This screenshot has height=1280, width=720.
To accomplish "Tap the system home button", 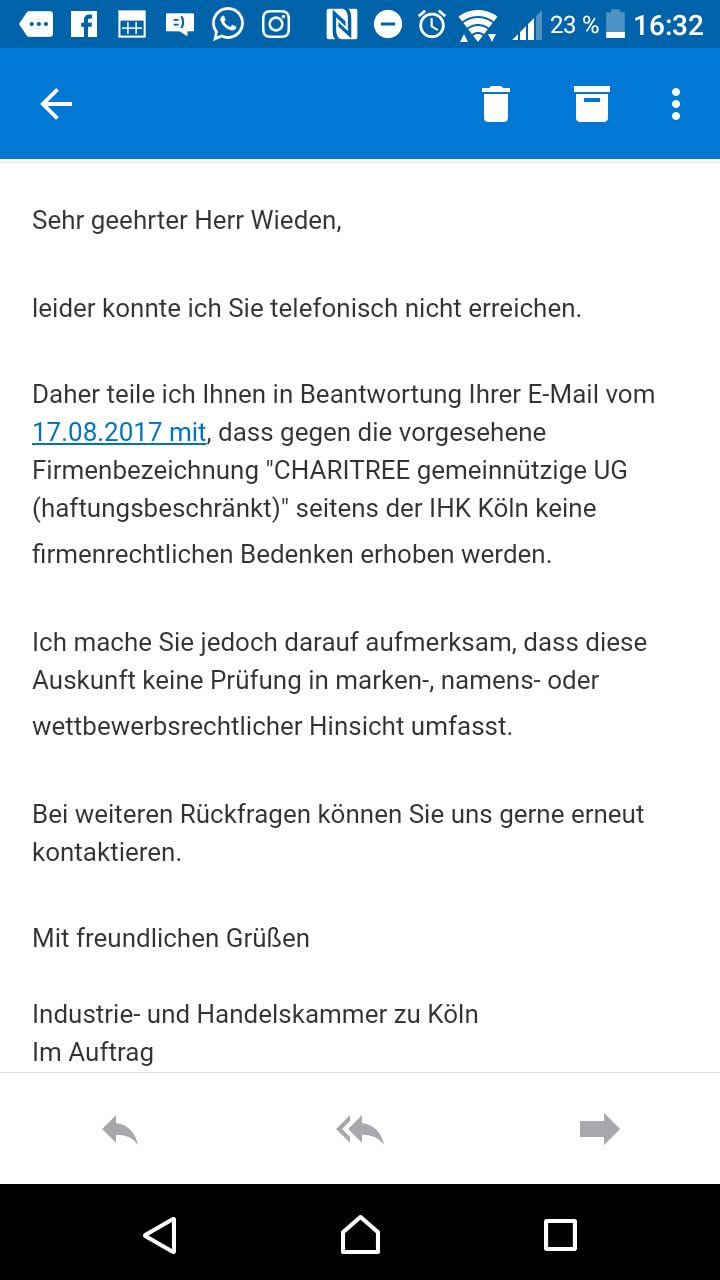I will (360, 1235).
